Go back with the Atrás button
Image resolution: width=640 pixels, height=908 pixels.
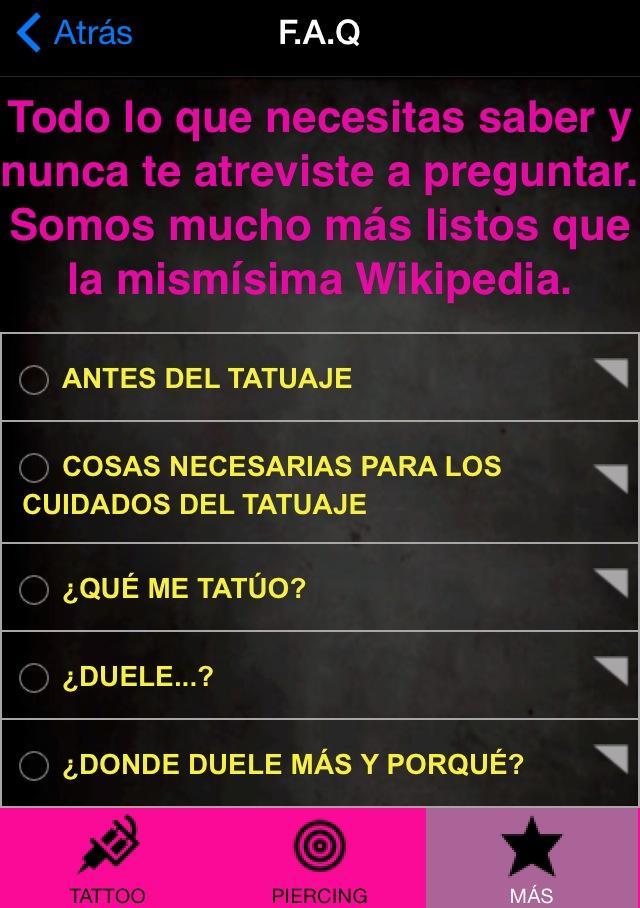click(75, 33)
